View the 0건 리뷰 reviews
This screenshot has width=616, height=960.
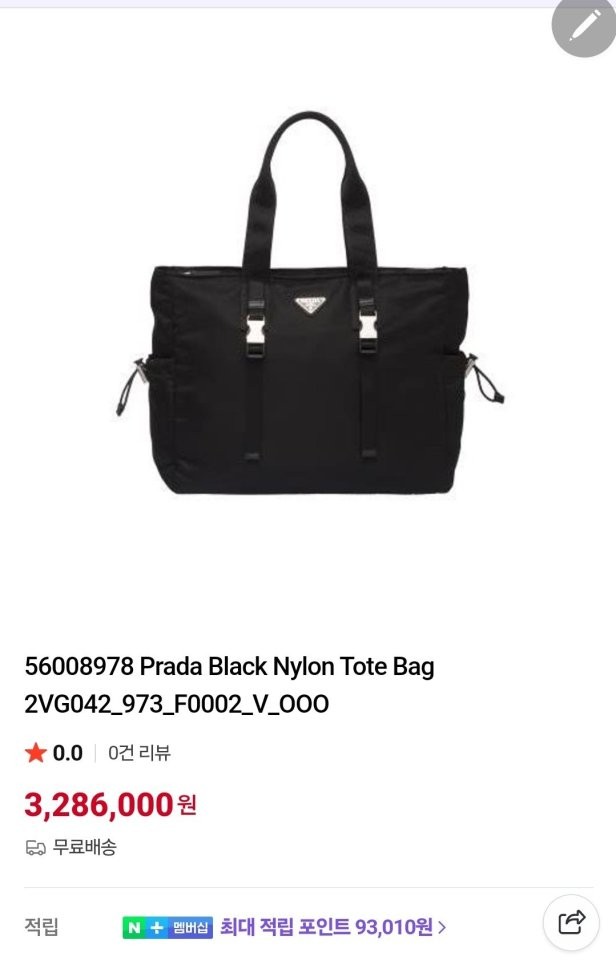[x=139, y=753]
